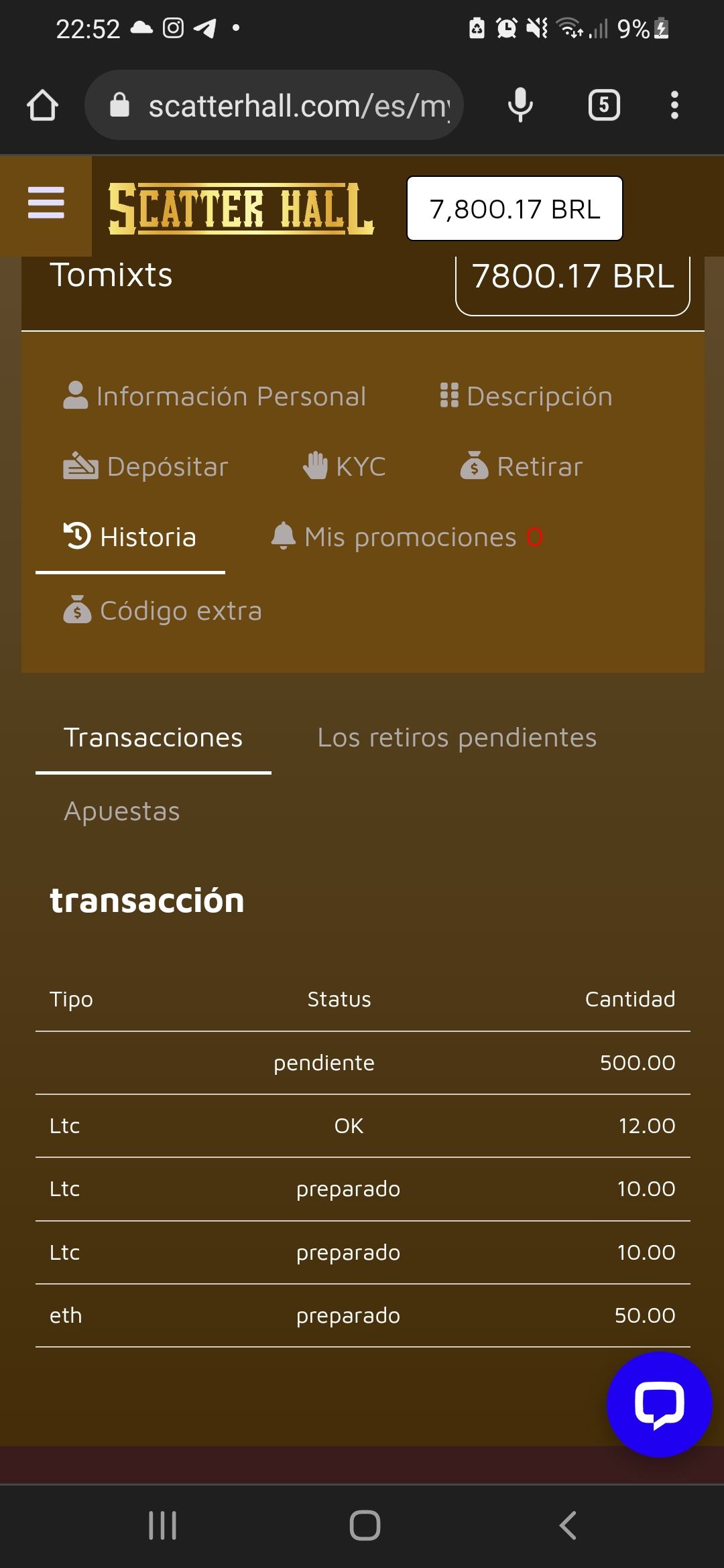This screenshot has height=1568, width=724.
Task: Tap the 7,800.17 BRL balance button
Action: pyautogui.click(x=514, y=208)
